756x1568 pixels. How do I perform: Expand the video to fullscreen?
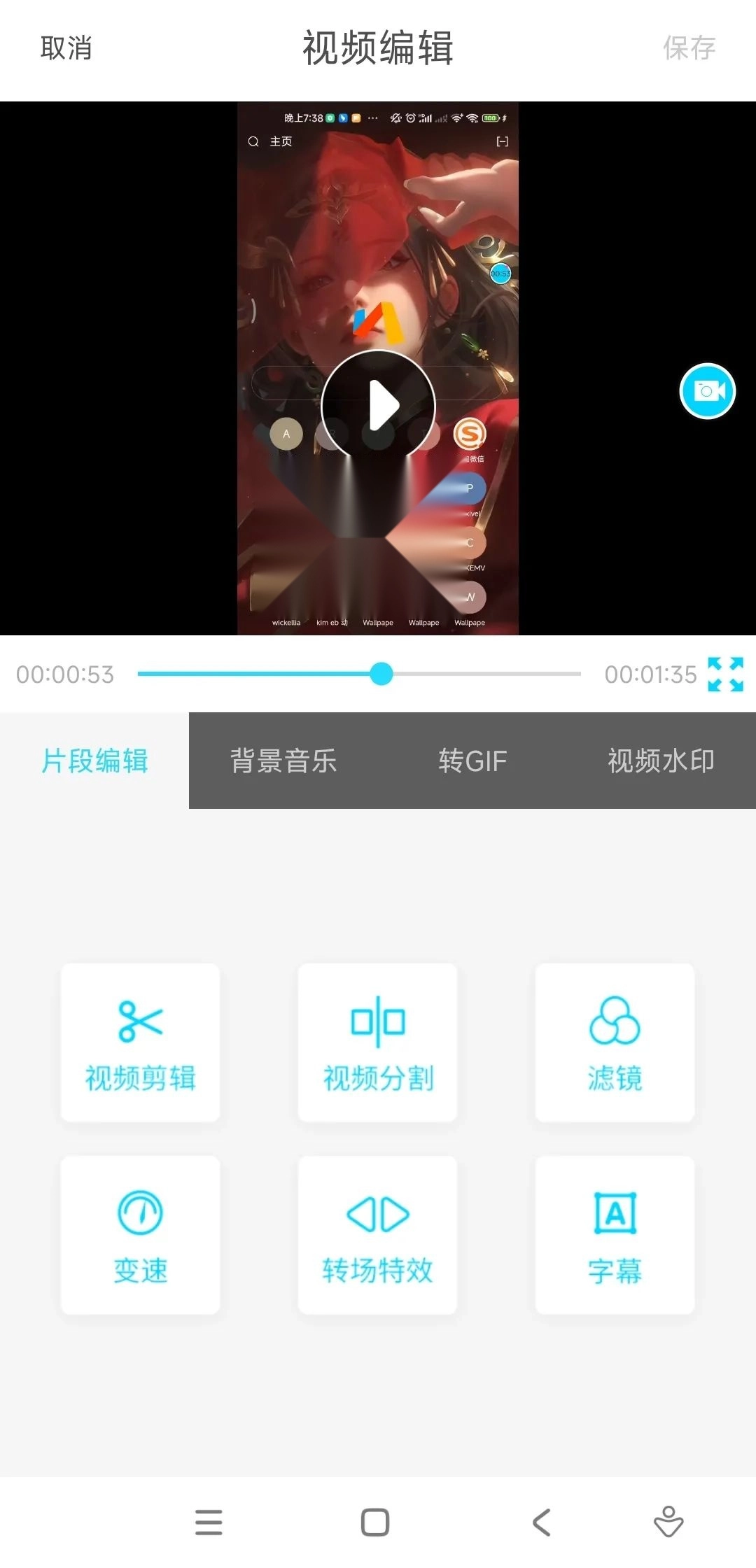point(725,674)
